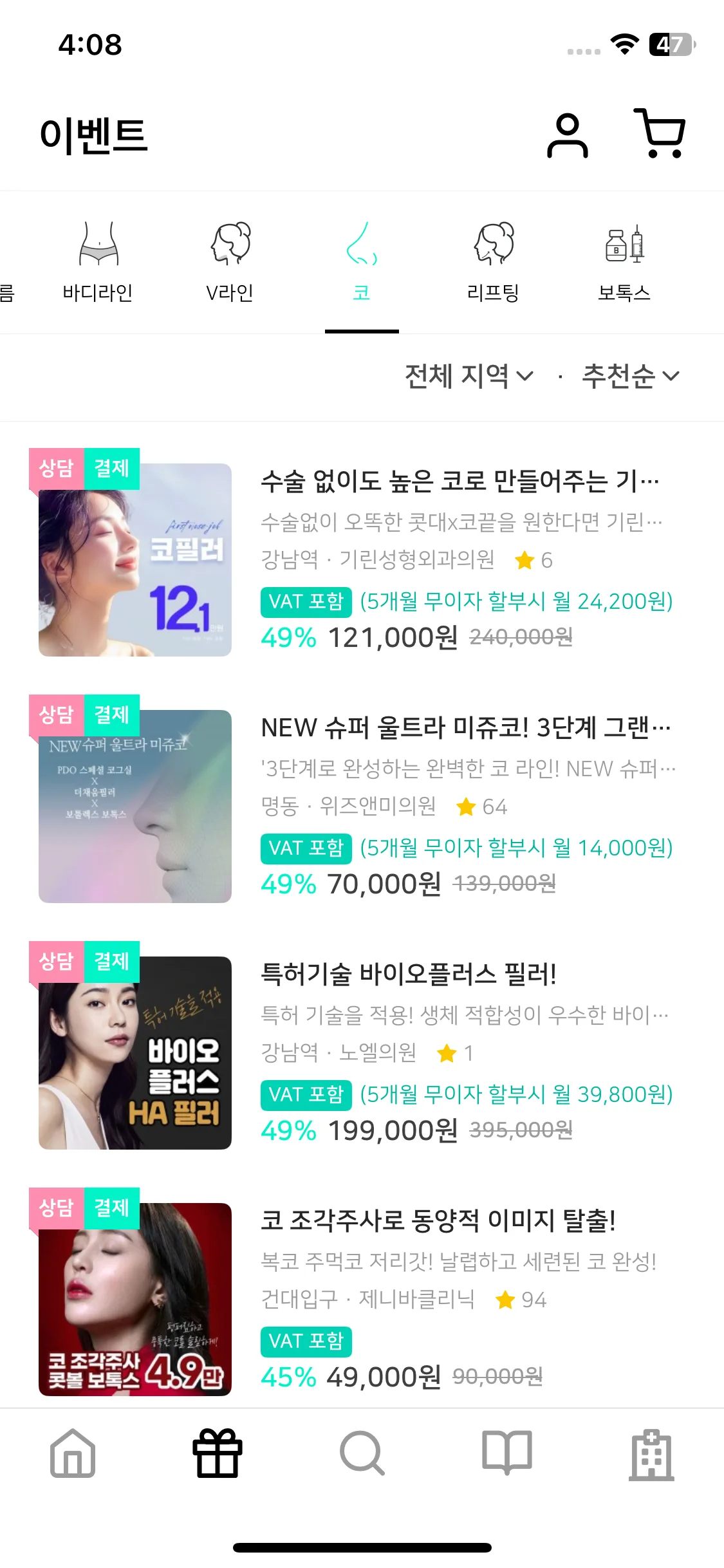
Task: Expand the 전체 지역 region dropdown
Action: [x=469, y=376]
